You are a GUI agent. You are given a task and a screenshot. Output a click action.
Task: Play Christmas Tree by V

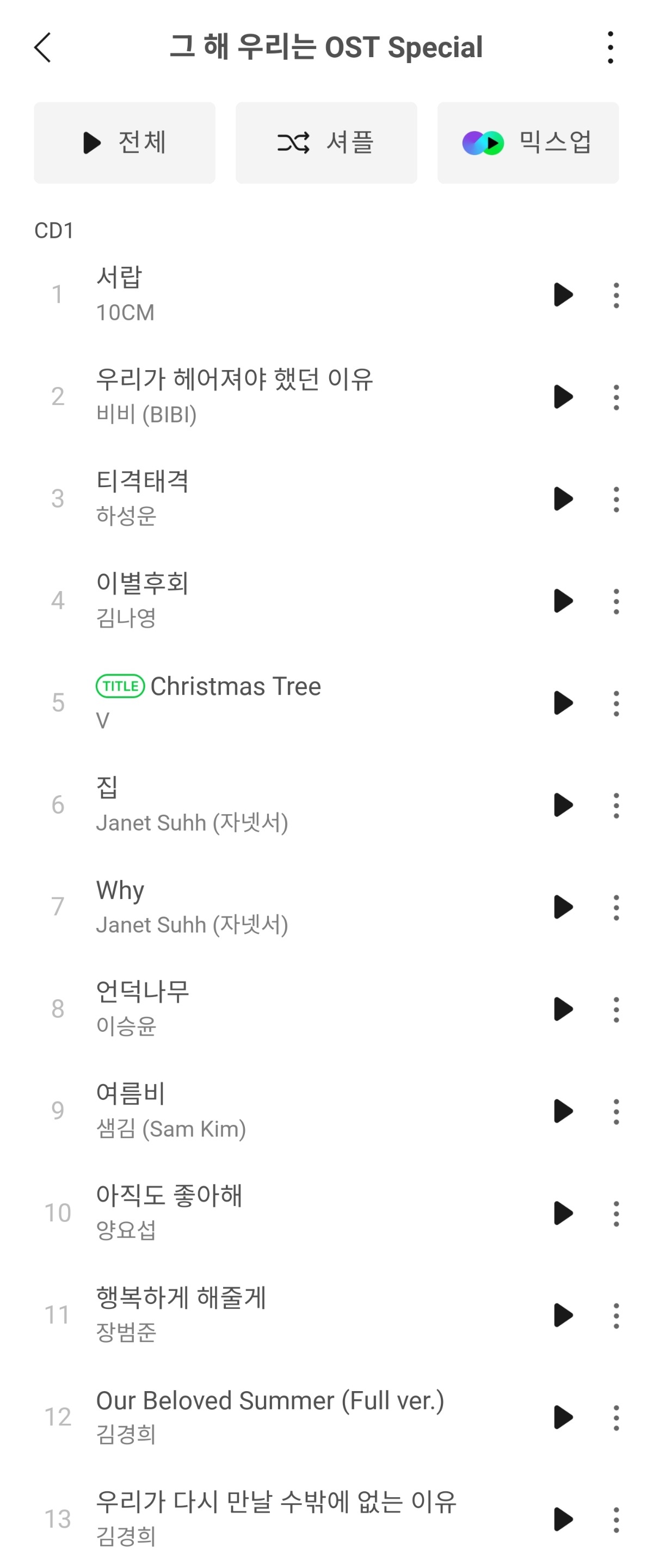pyautogui.click(x=563, y=703)
